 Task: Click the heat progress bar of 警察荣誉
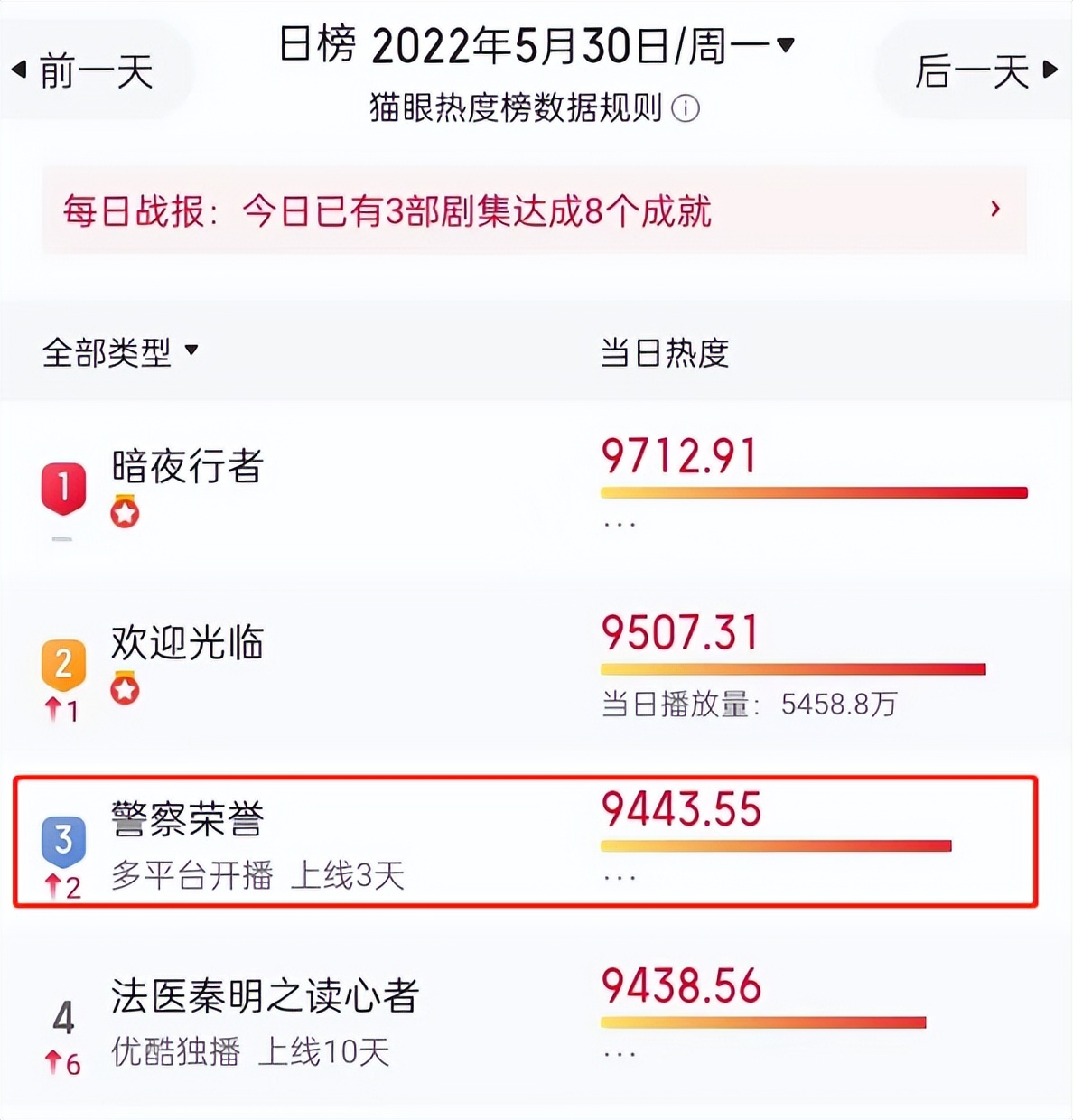[777, 845]
